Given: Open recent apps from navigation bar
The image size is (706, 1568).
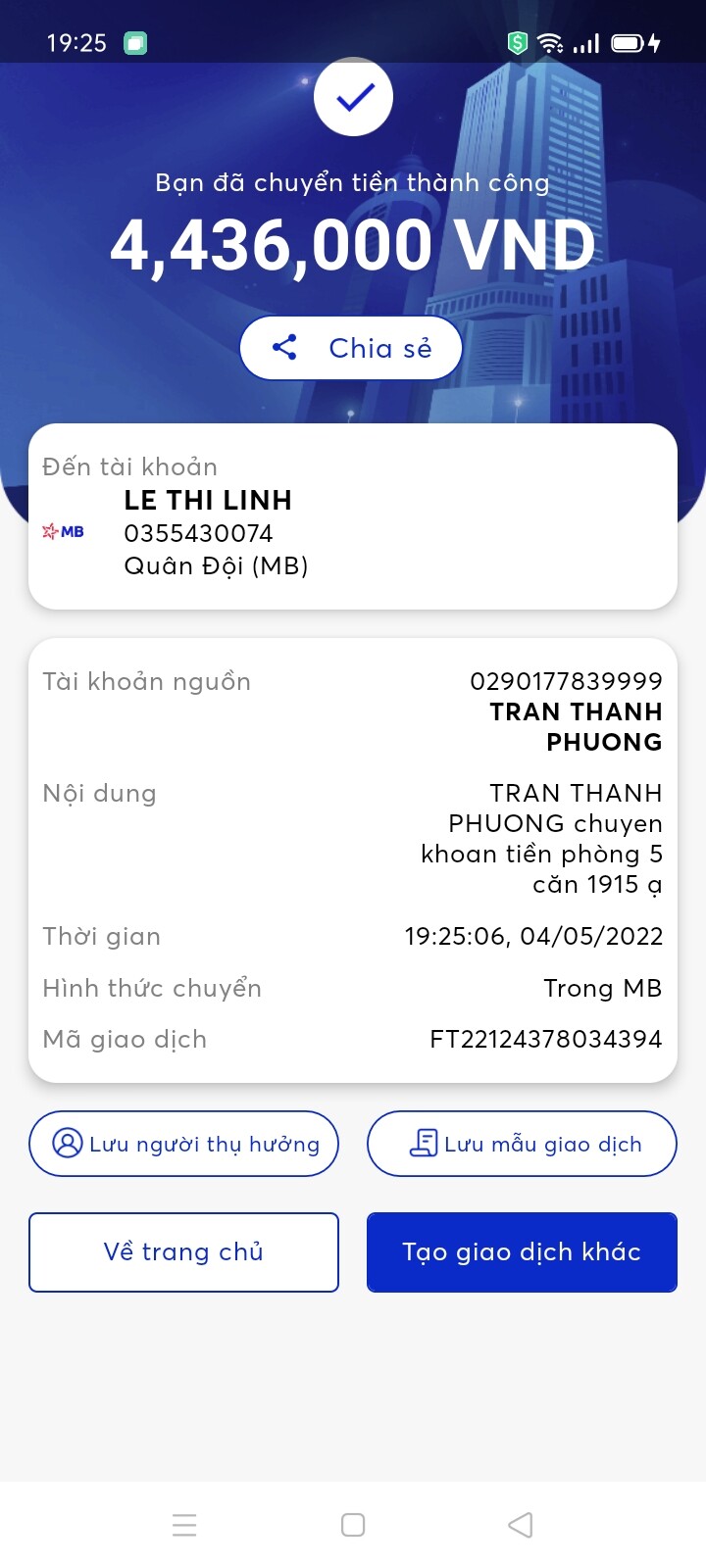Looking at the screenshot, I should pos(184,1525).
